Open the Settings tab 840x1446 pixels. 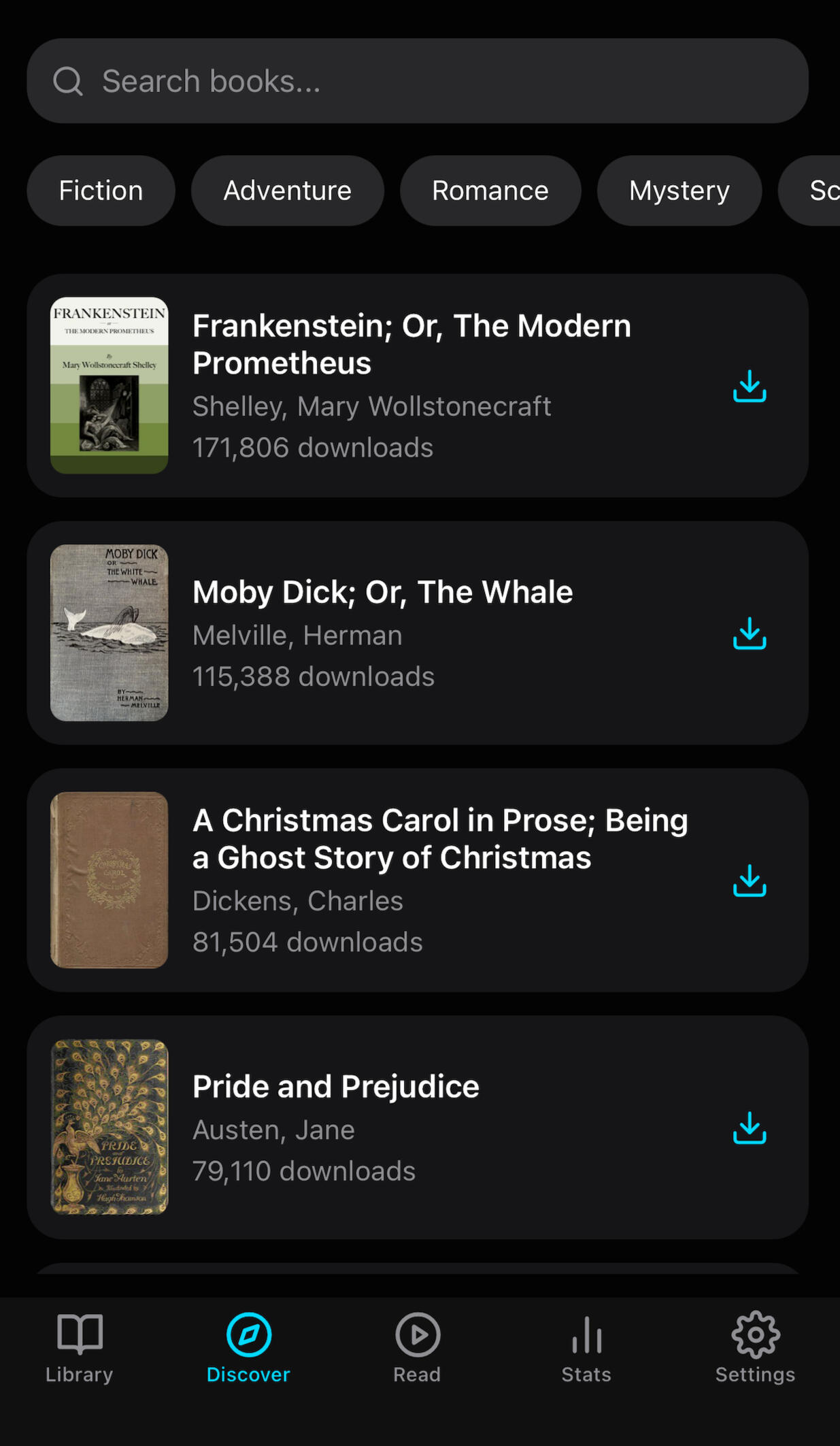[x=755, y=1348]
